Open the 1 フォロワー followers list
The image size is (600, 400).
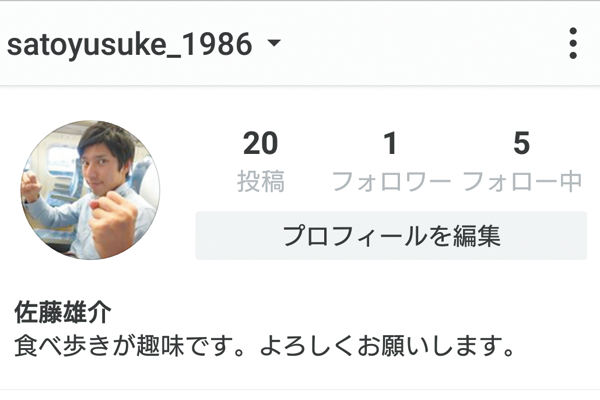tap(391, 161)
